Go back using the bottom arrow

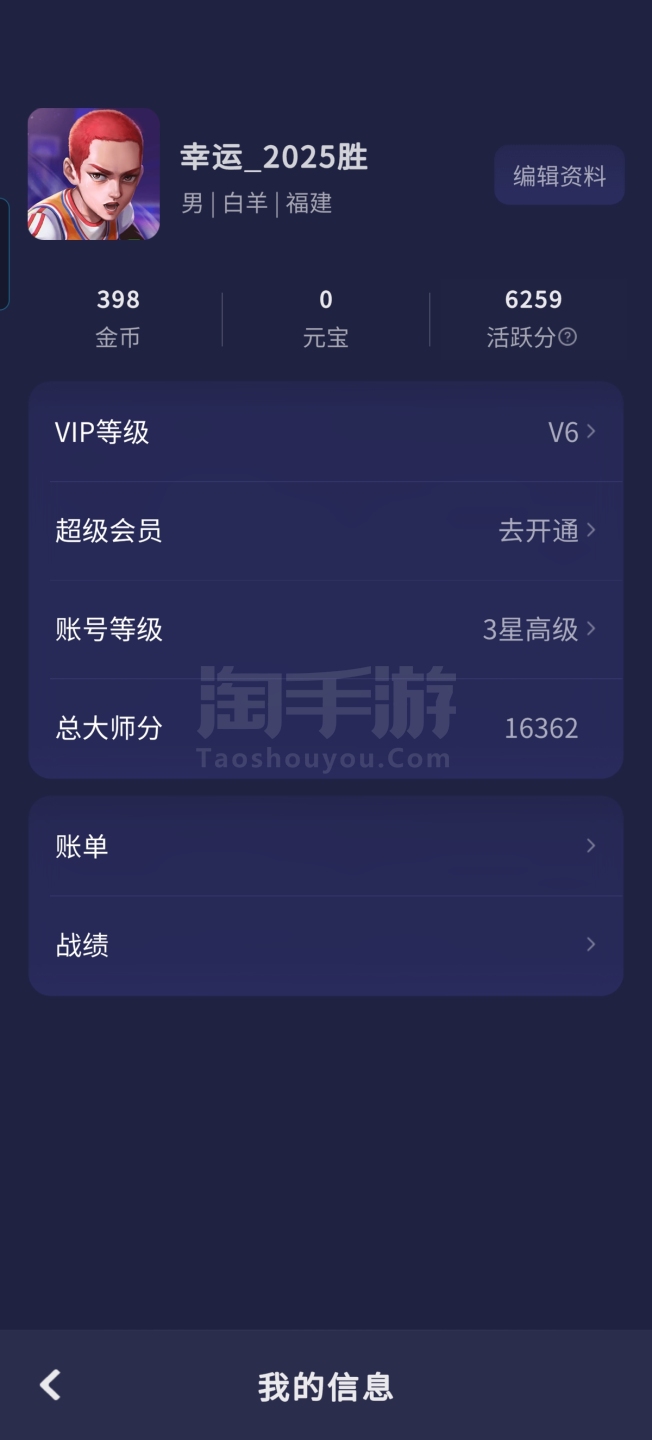50,1385
